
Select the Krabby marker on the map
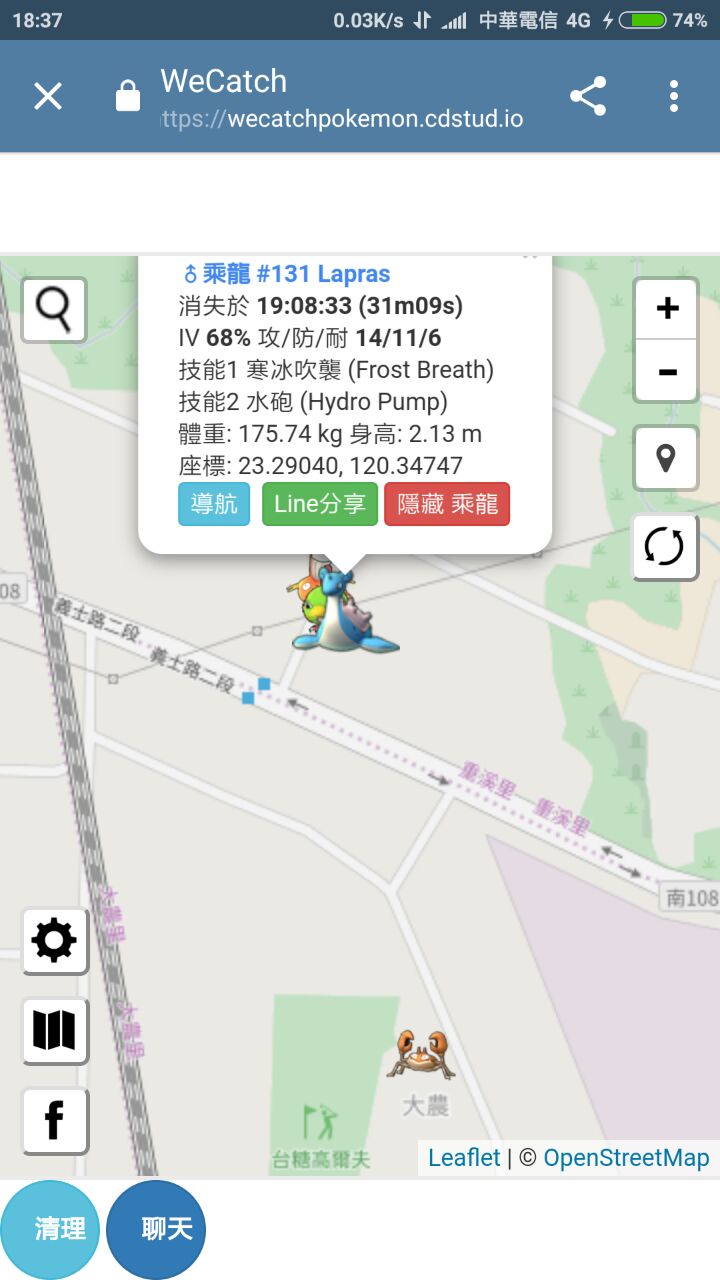(420, 1054)
